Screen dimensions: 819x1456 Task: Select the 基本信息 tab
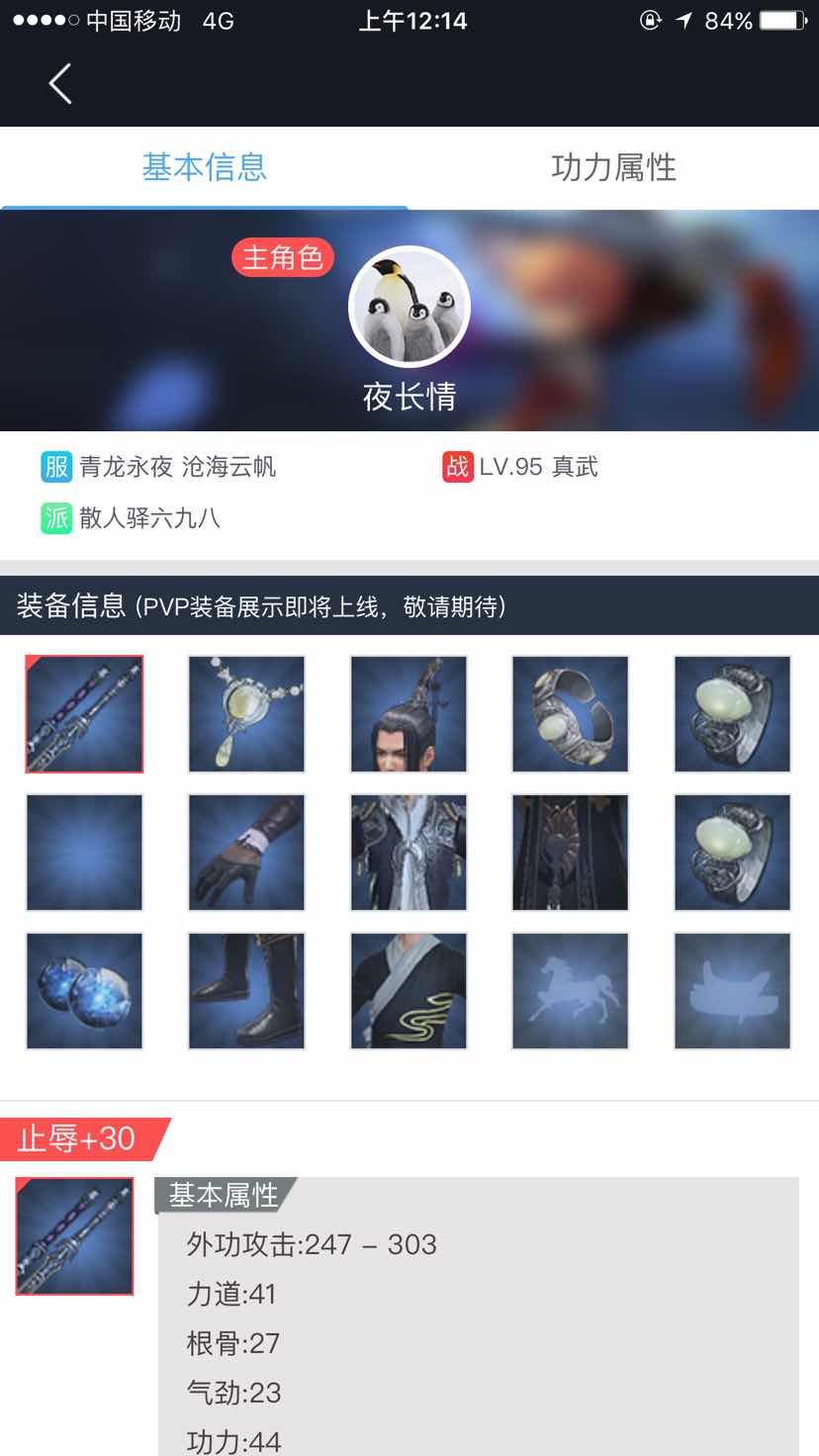[204, 167]
